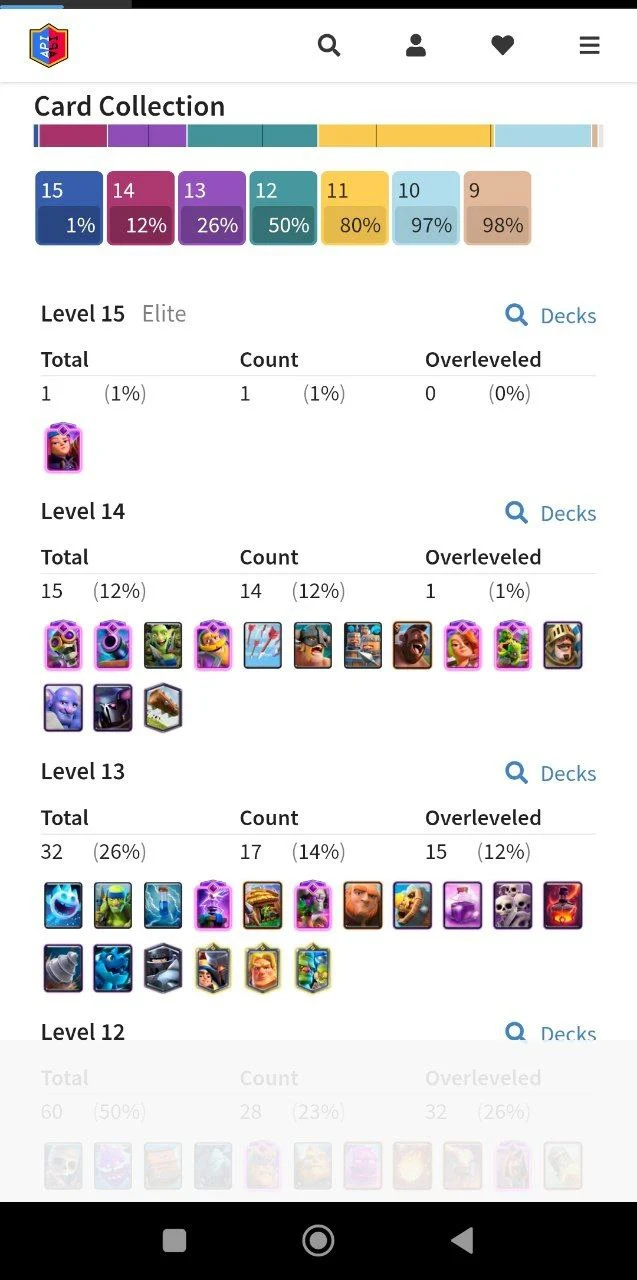Select the level 12 50% chip
Screen dimensions: 637x1280
tap(283, 208)
